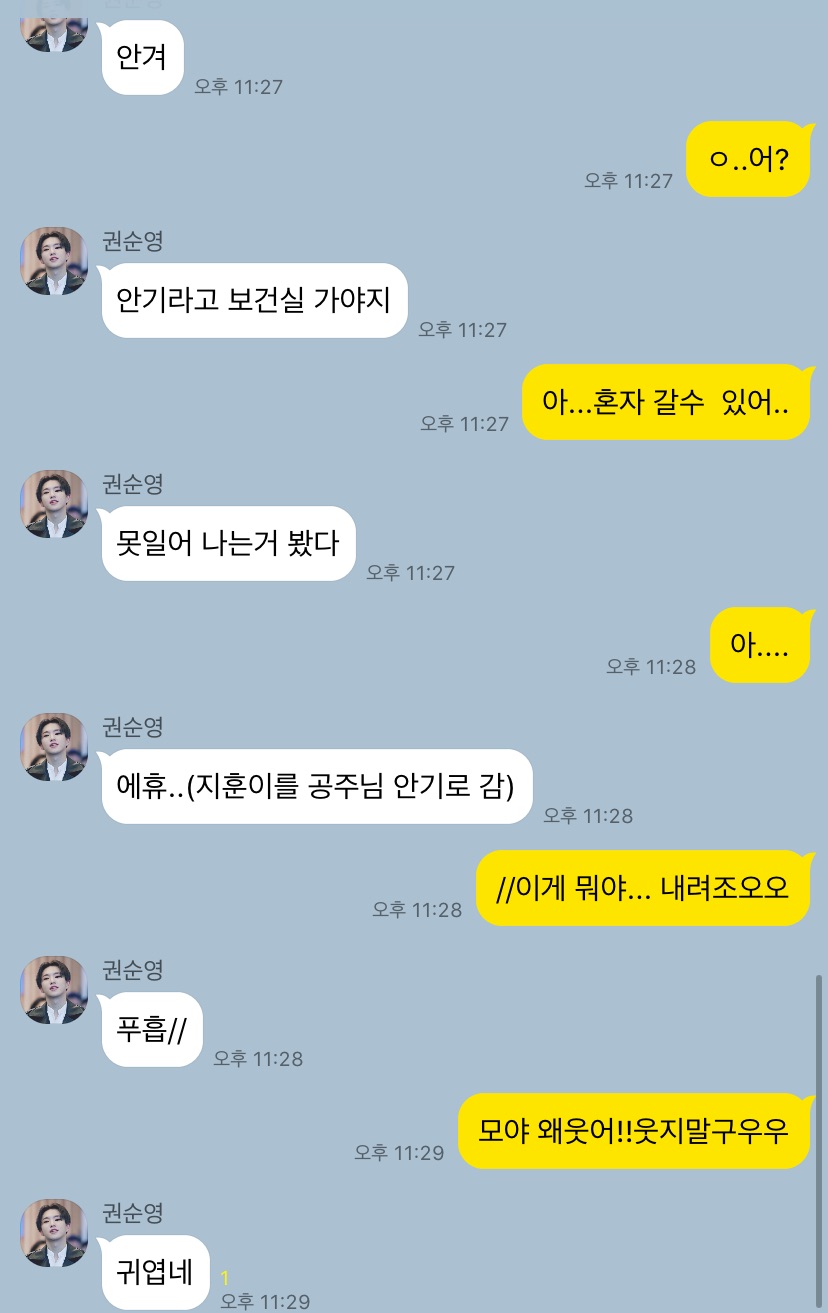828x1313 pixels.
Task: Open 권순영's profile photo beside "안기라고 보건실 가야지"
Action: [54, 261]
